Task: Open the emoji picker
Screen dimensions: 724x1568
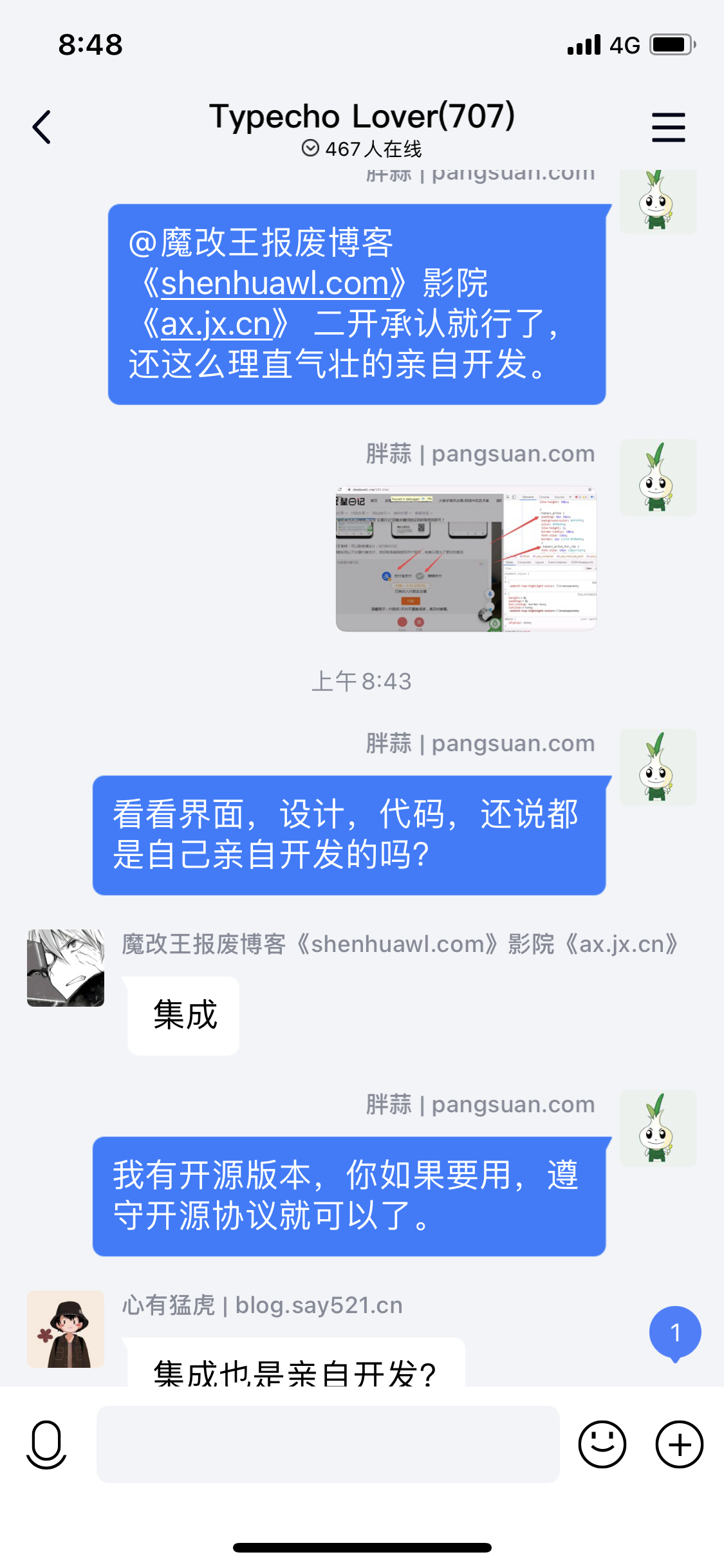Action: coord(602,1444)
